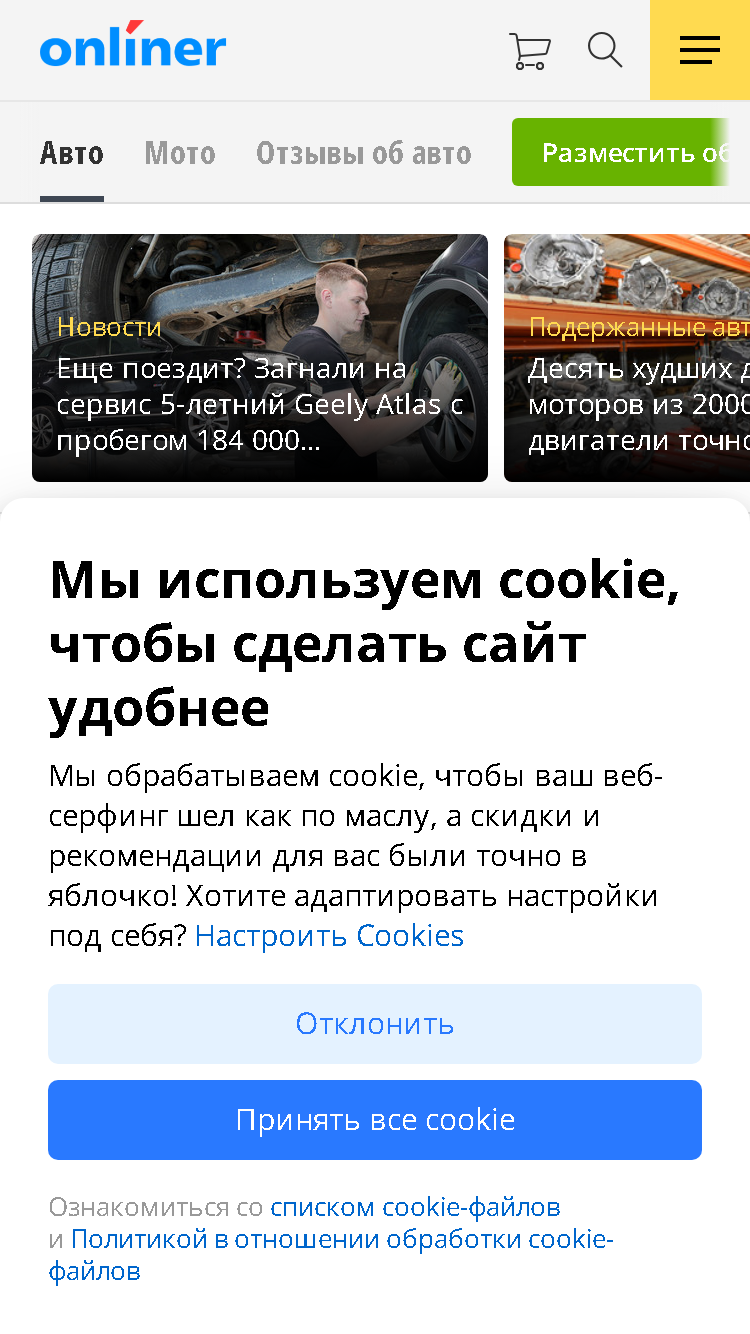Open the Политикой в отношении обработки cookie link
Viewport: 750px width, 1334px height.
[x=331, y=1255]
